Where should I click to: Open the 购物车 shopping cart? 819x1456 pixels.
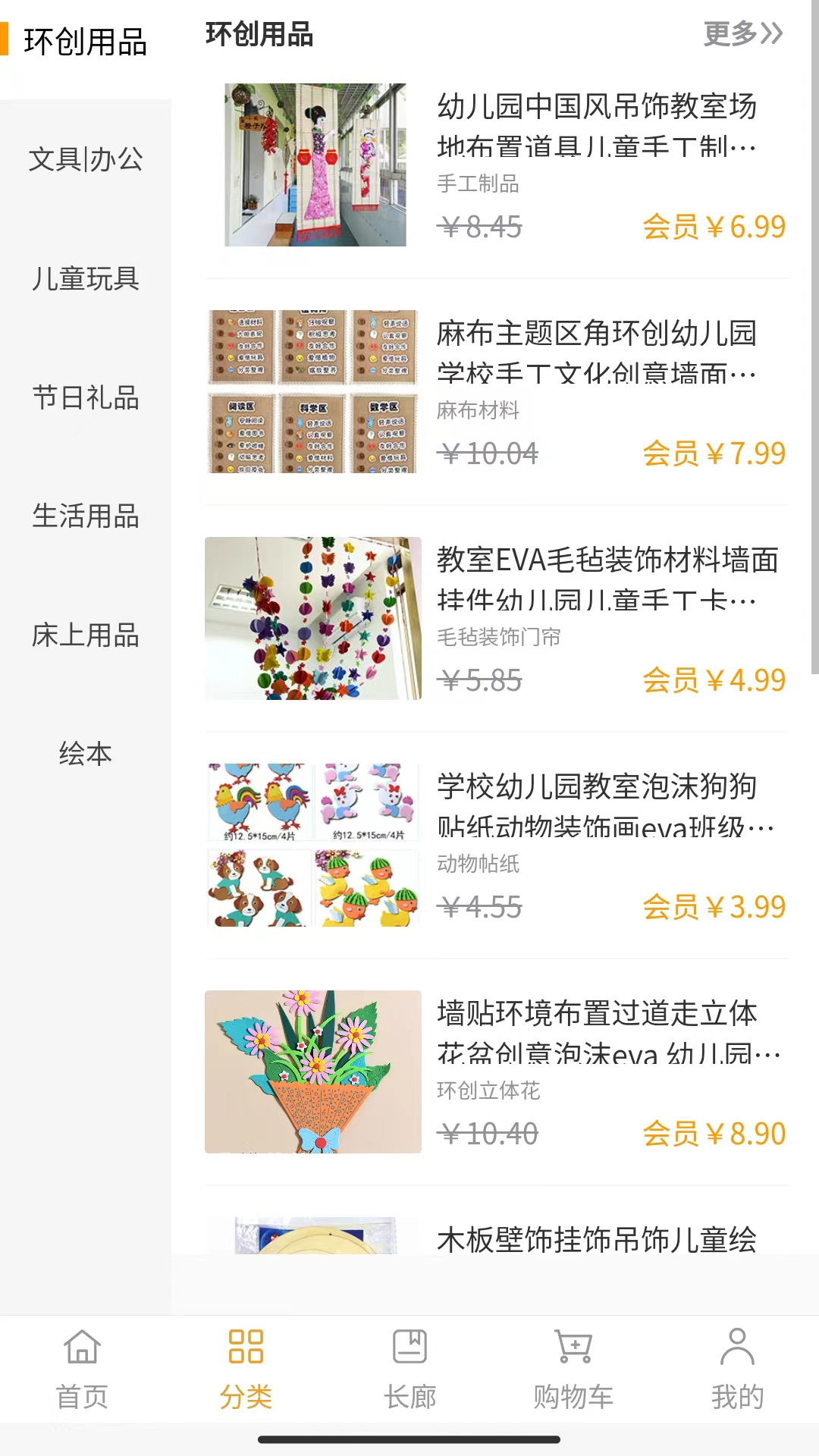click(573, 1369)
